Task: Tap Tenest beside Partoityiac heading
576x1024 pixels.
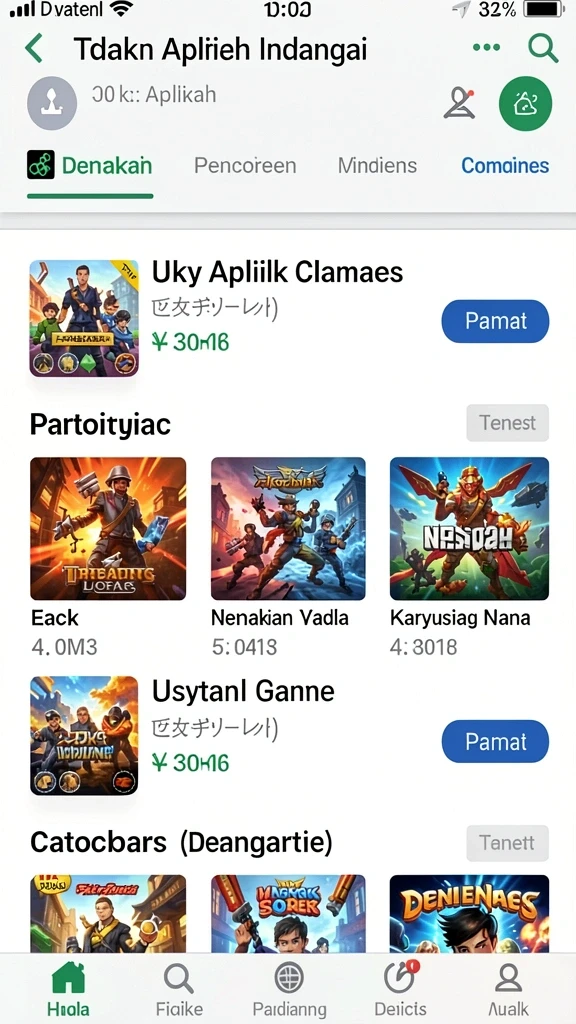Action: 507,423
